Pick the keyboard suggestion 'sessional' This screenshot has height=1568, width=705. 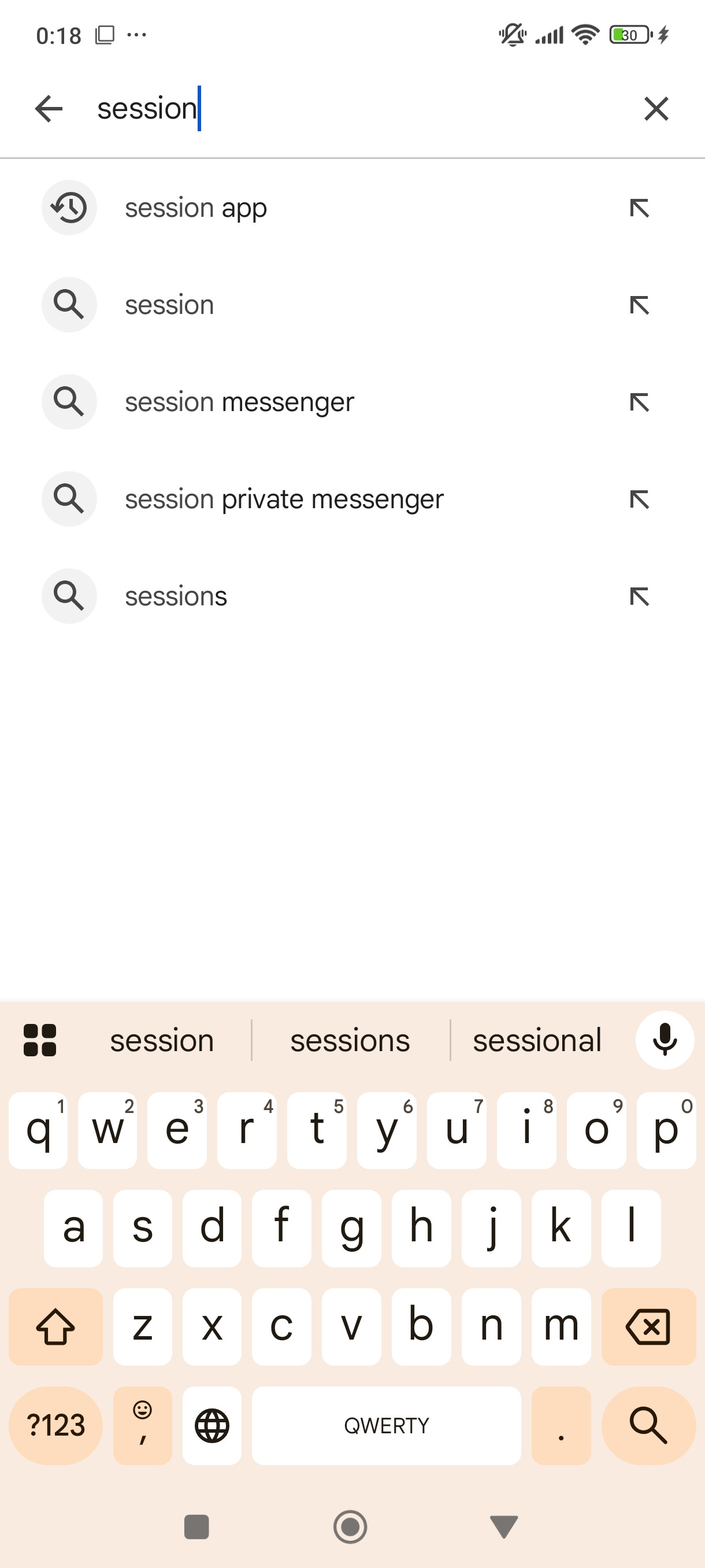coord(536,1040)
